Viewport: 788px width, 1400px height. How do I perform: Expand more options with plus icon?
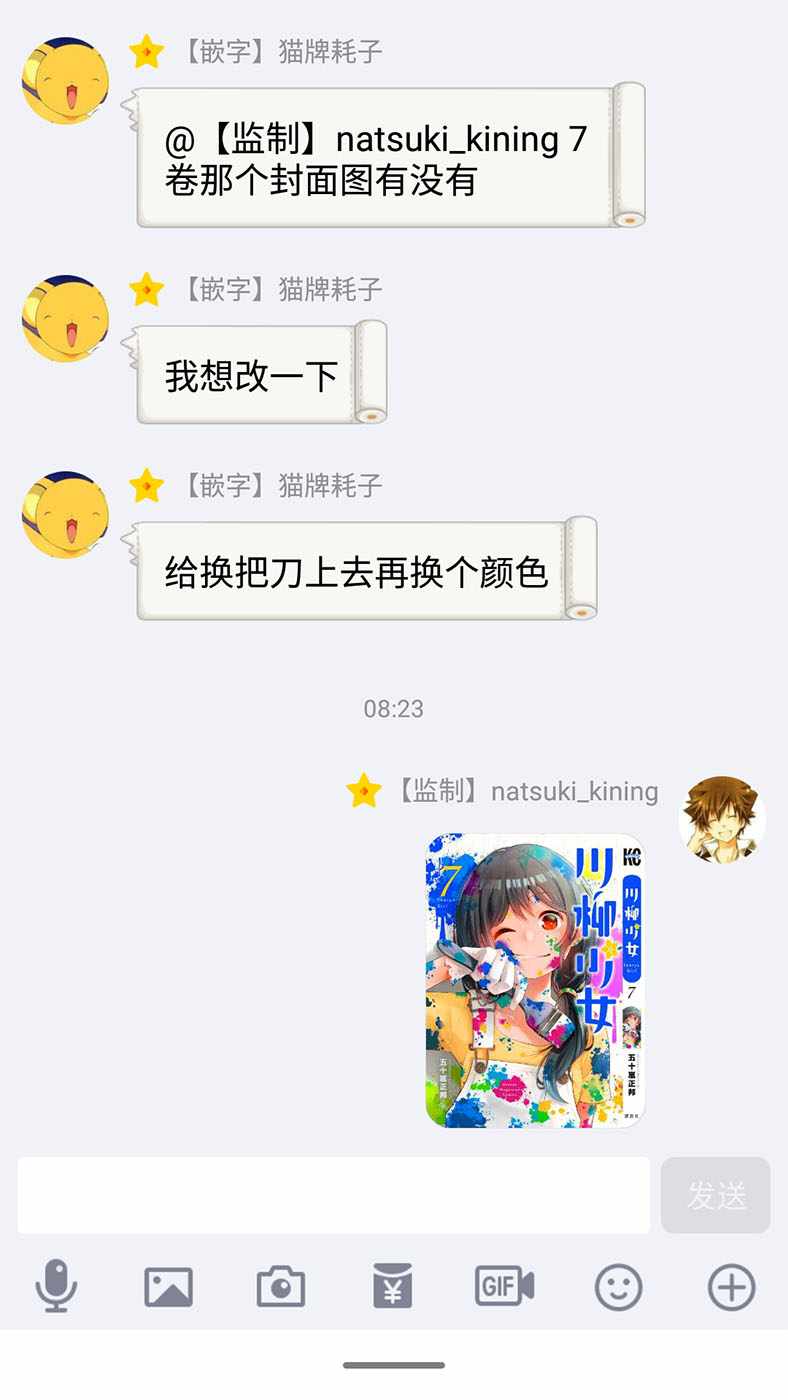pos(731,1287)
